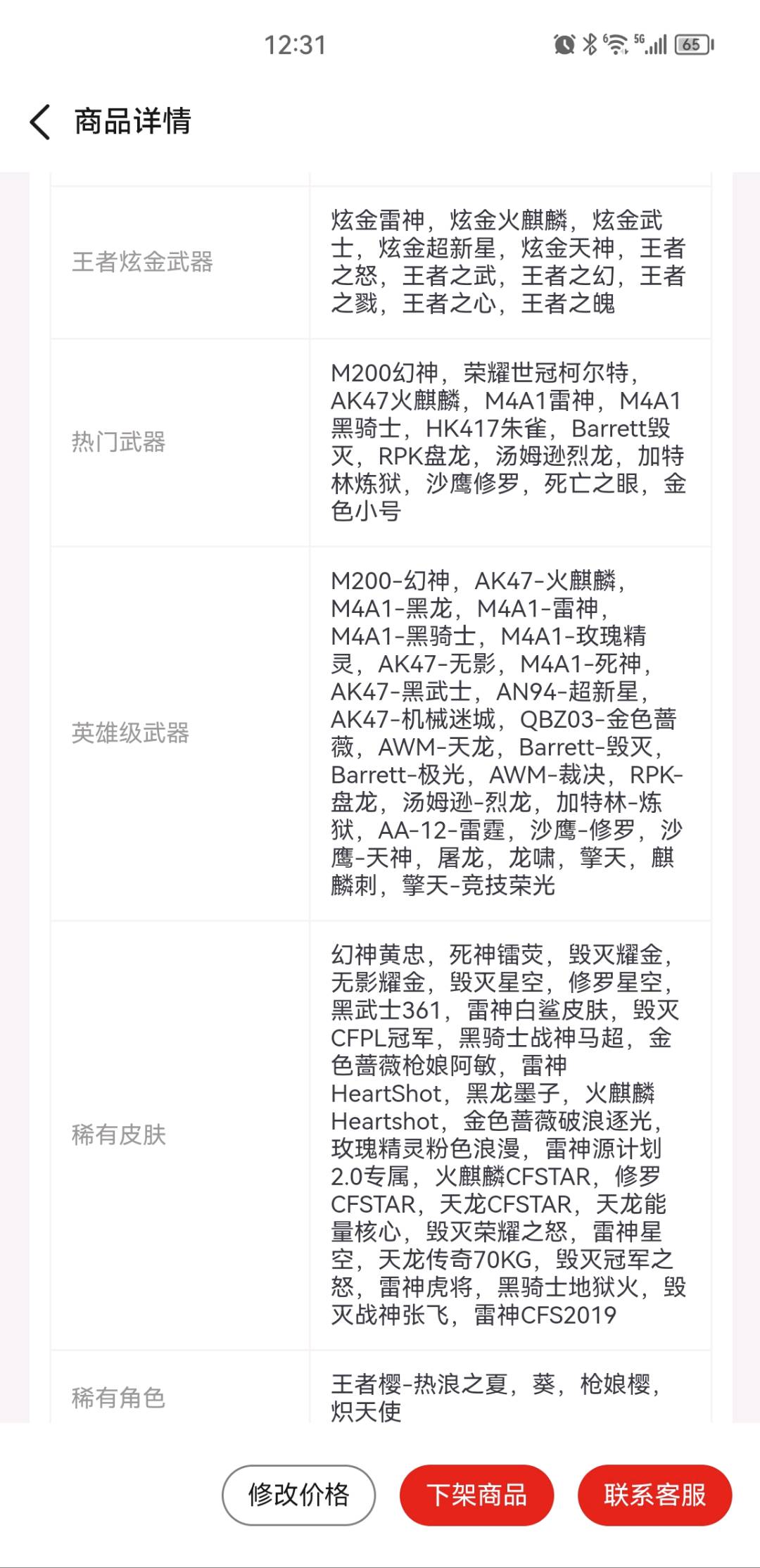Go back from the 商品详情 page
Viewport: 760px width, 1568px height.
pyautogui.click(x=40, y=122)
